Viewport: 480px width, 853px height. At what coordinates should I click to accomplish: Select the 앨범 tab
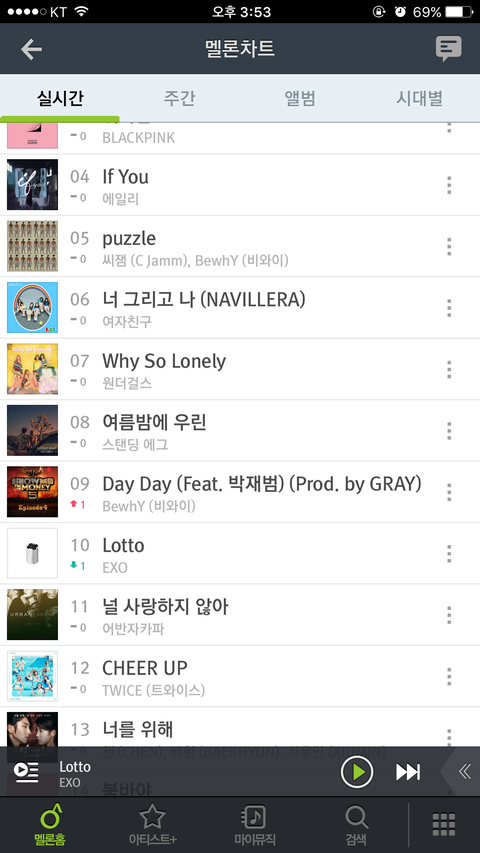[x=300, y=98]
